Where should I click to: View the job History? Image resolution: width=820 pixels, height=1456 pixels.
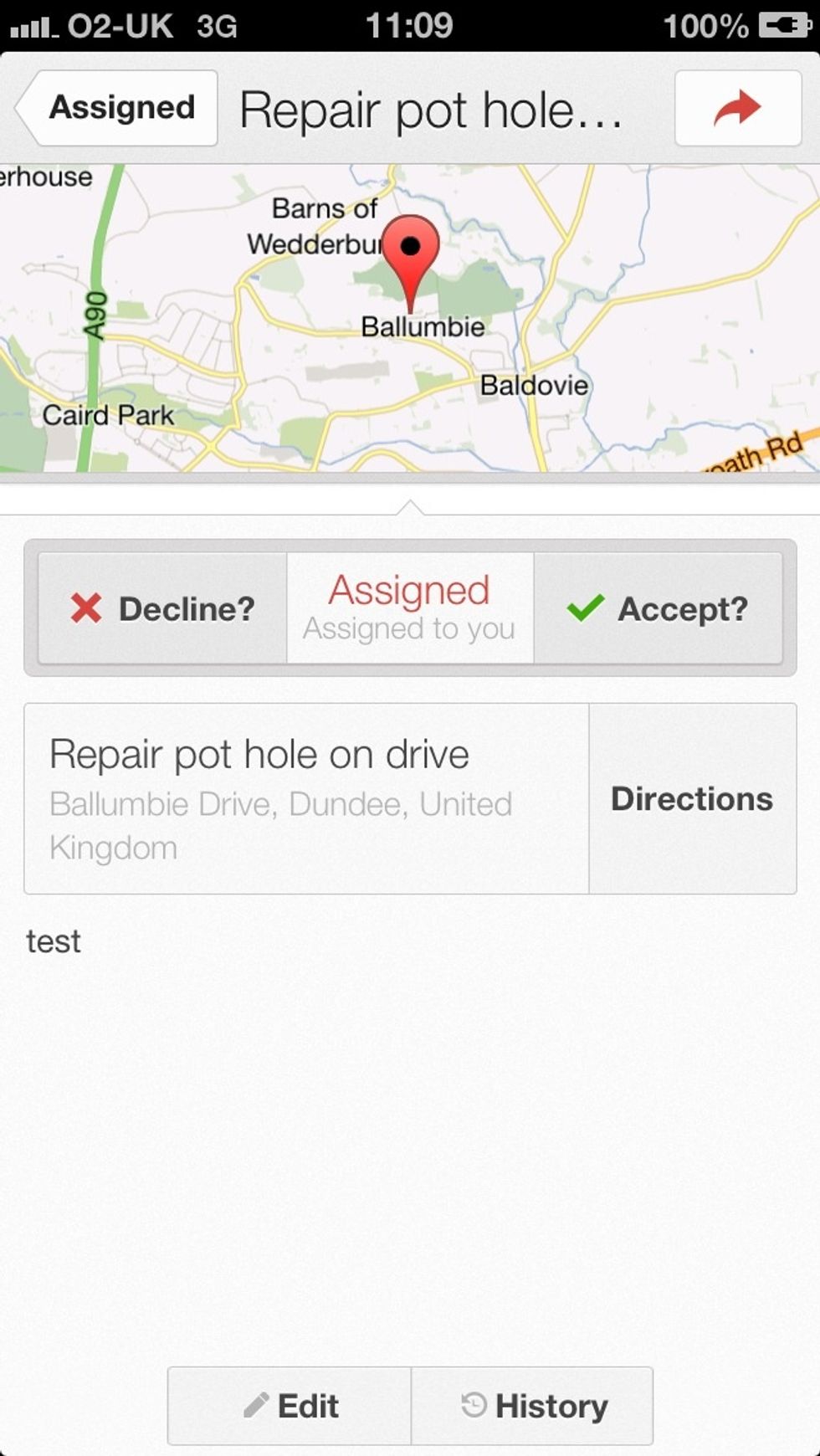pos(532,1406)
